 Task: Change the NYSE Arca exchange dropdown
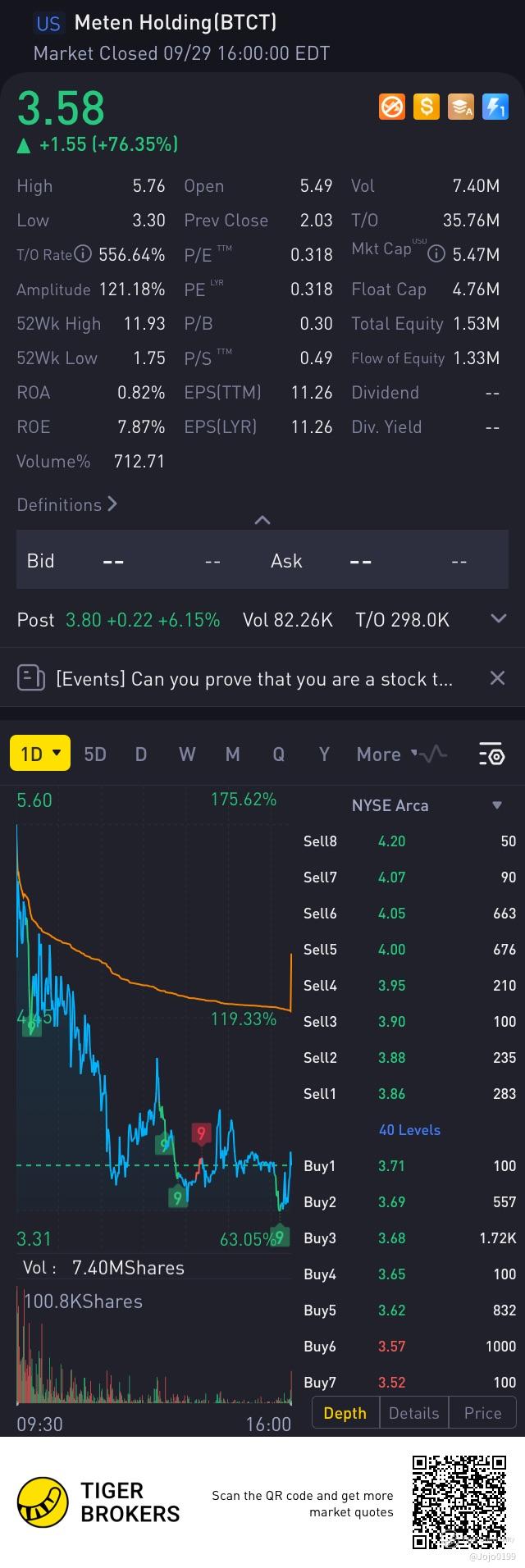(x=426, y=805)
